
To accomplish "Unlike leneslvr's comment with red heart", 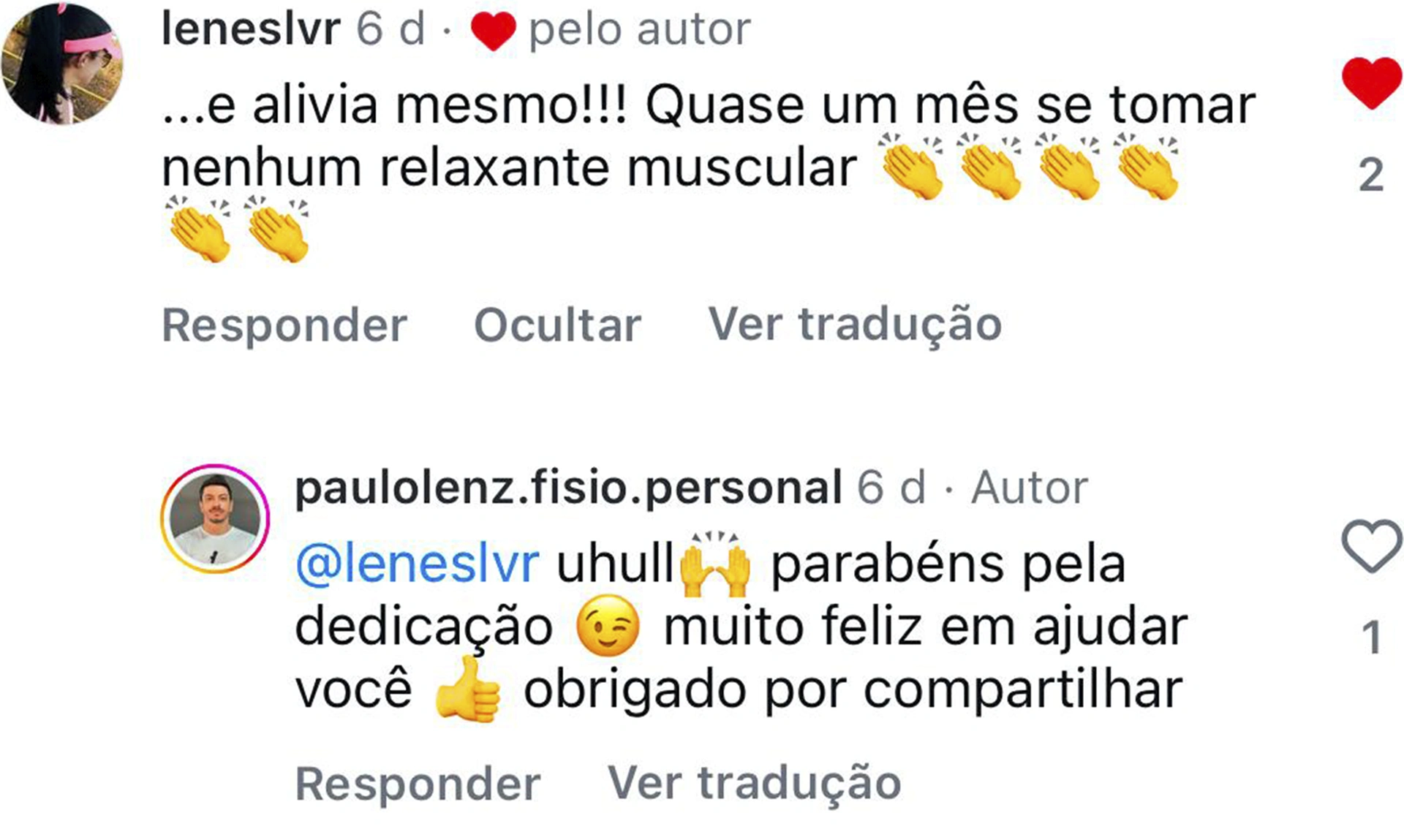I will (1371, 83).
